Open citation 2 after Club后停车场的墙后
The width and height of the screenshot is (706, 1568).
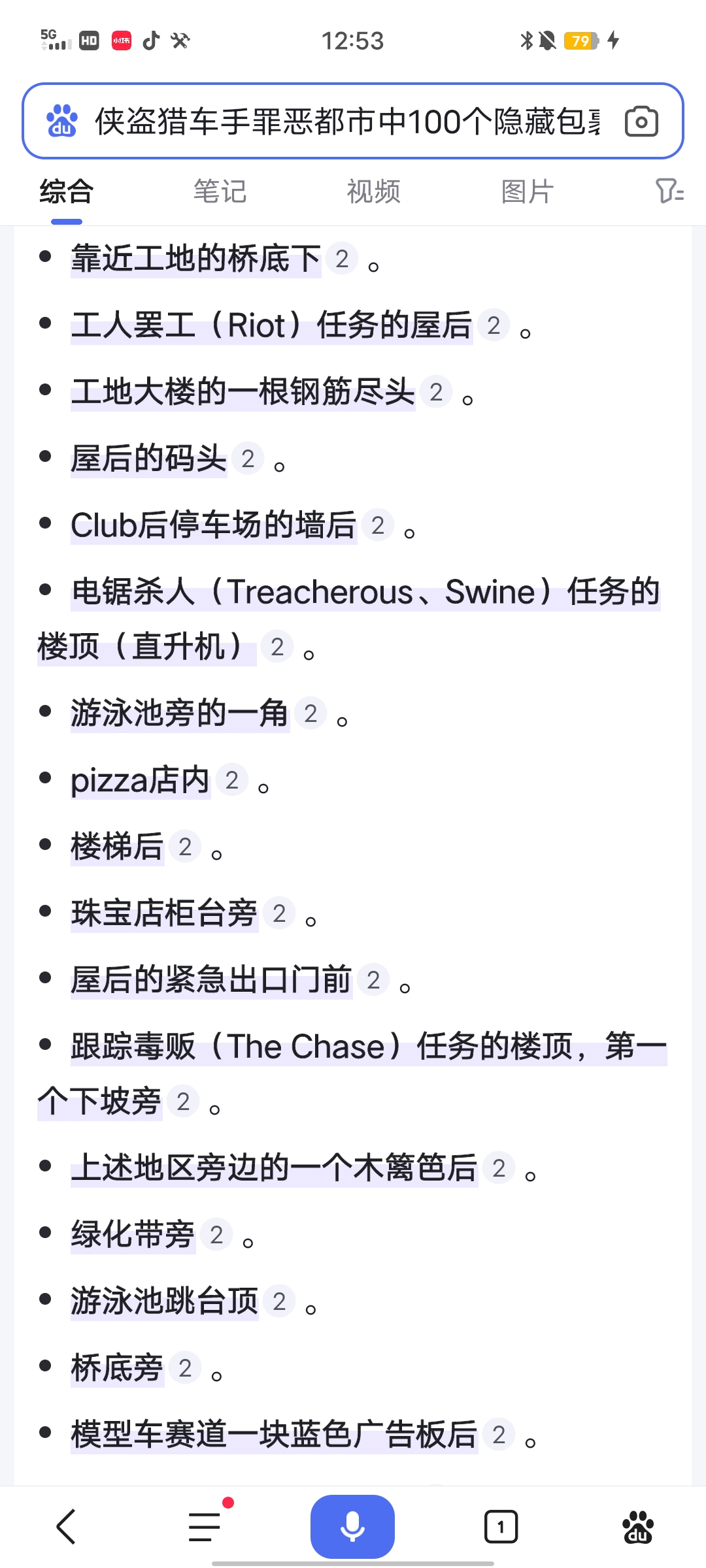tap(378, 525)
